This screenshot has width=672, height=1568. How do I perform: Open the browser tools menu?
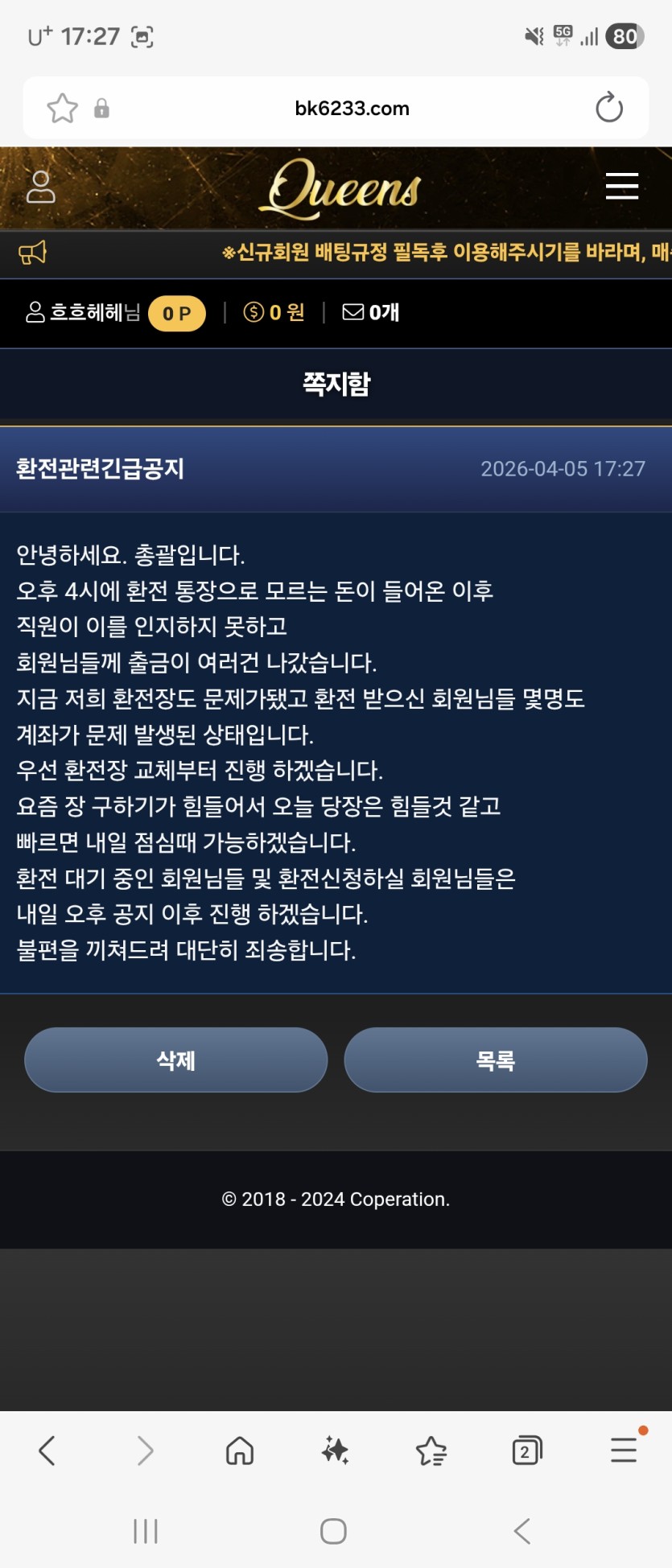click(624, 1451)
